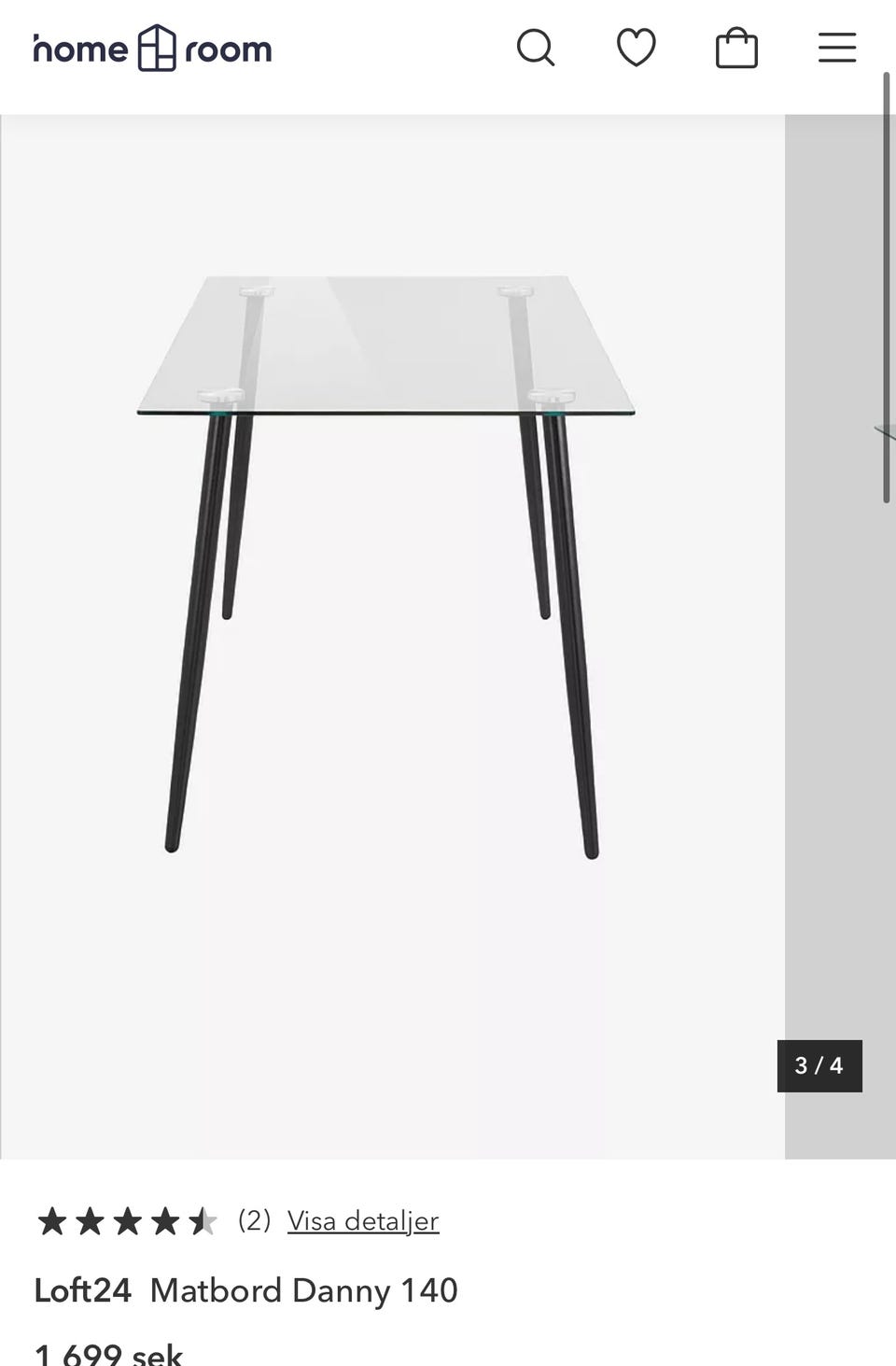Click the half-filled fifth star

pos(204,1220)
